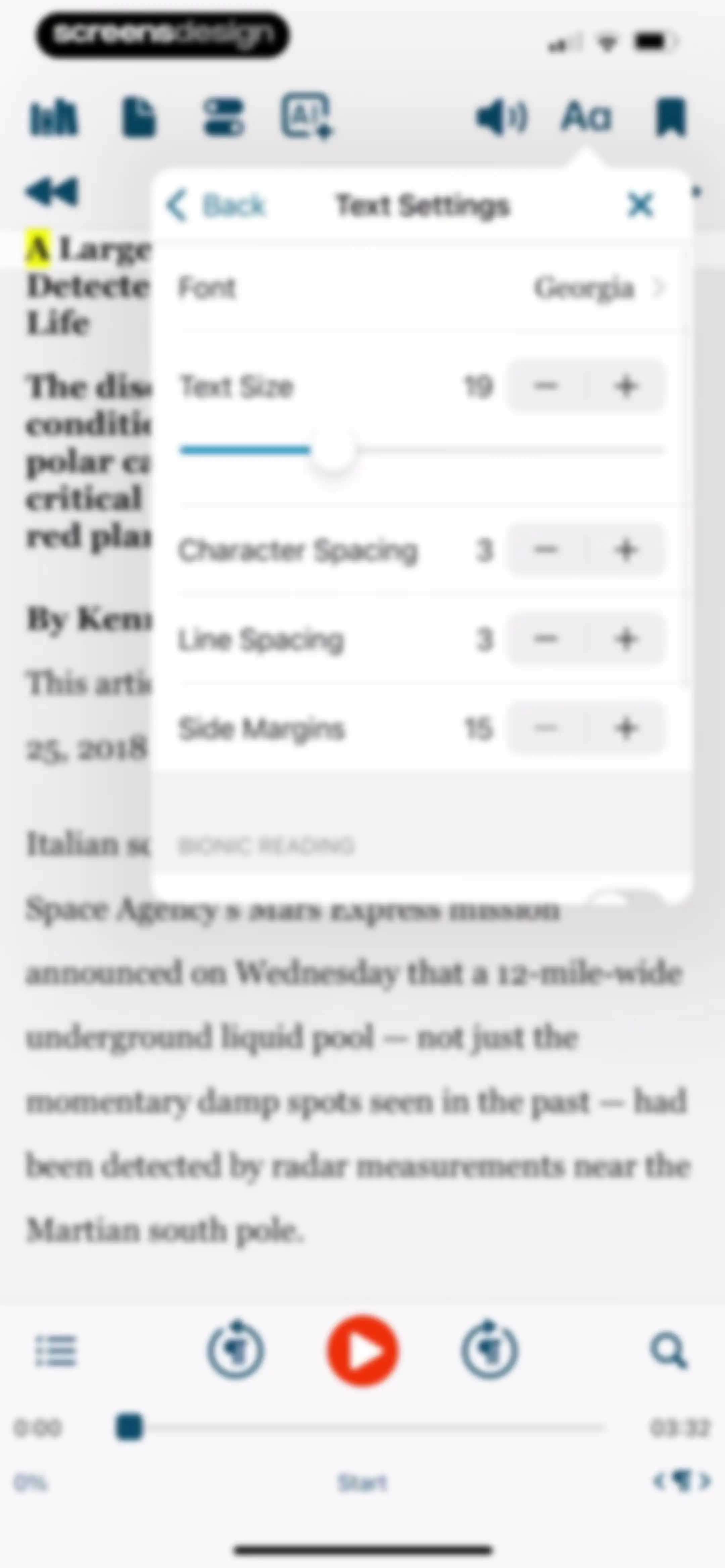Open the voice speaker settings
The width and height of the screenshot is (725, 1568).
501,116
